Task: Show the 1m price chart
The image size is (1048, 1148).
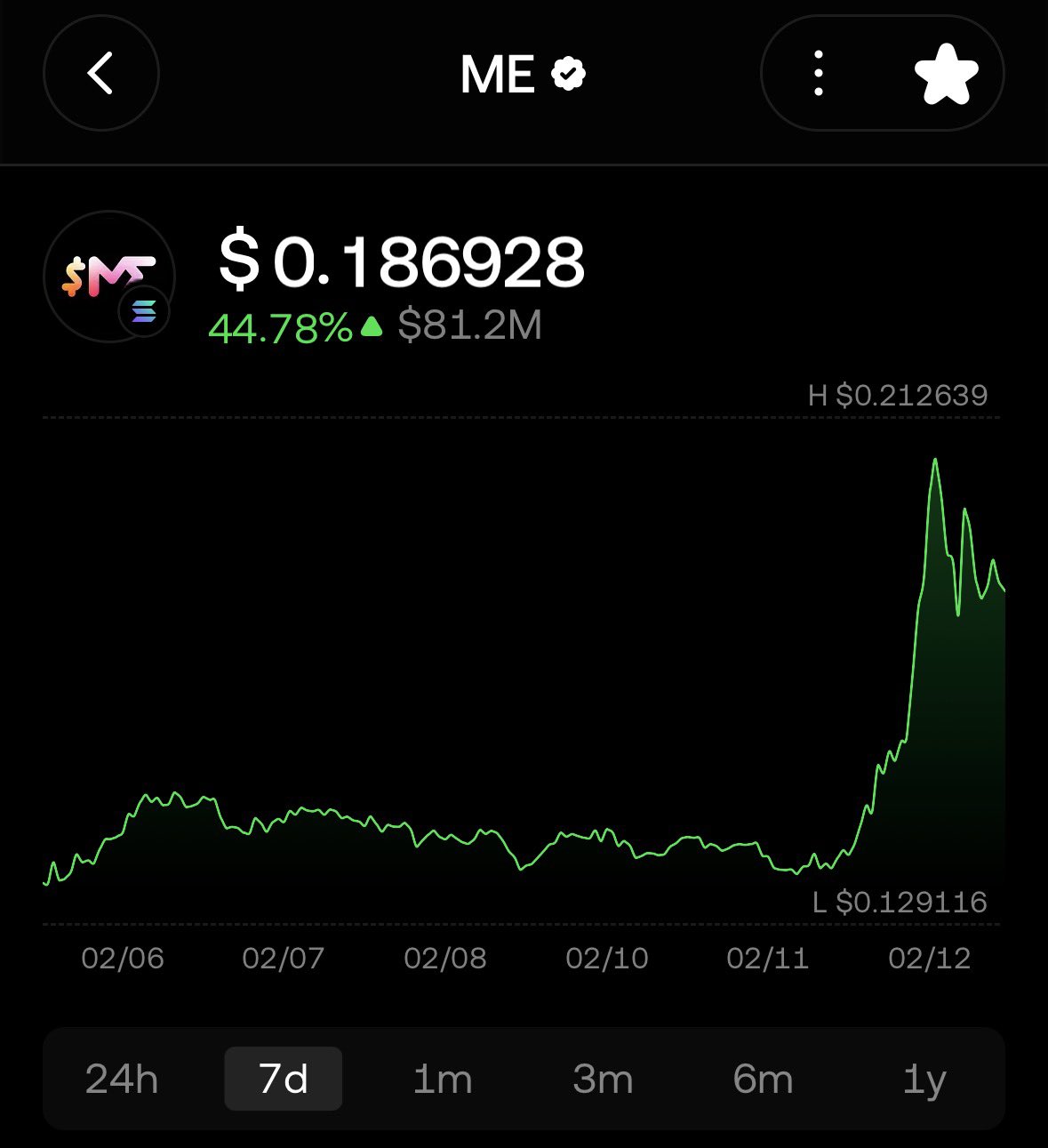Action: click(443, 1079)
